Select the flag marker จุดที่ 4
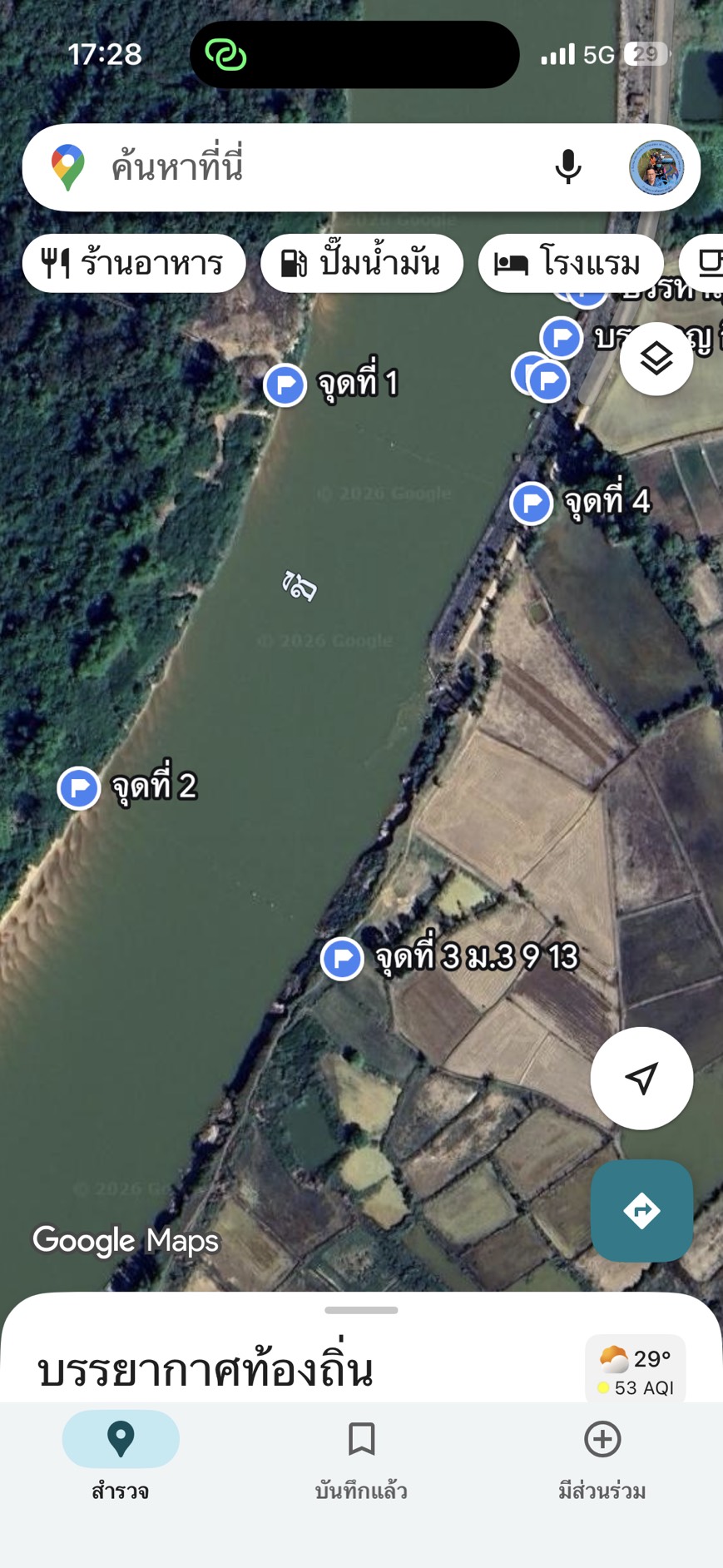 click(x=532, y=503)
